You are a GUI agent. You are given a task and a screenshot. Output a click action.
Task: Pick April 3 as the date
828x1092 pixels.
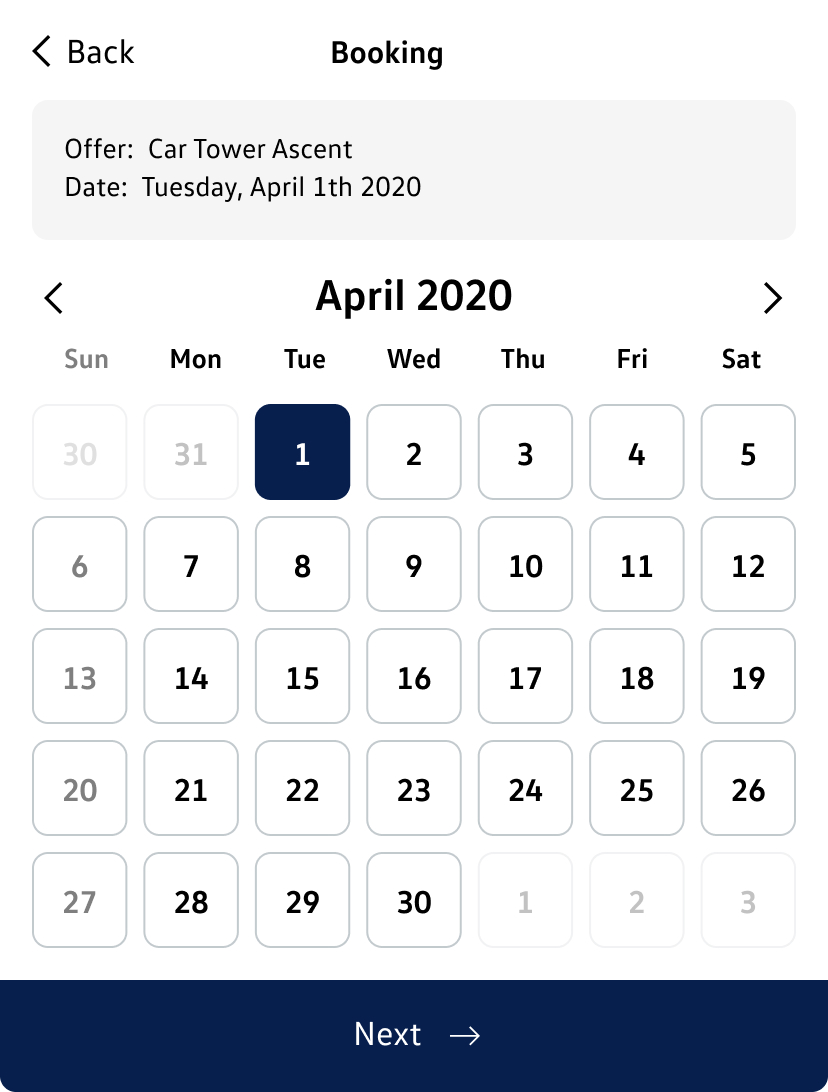(x=525, y=452)
